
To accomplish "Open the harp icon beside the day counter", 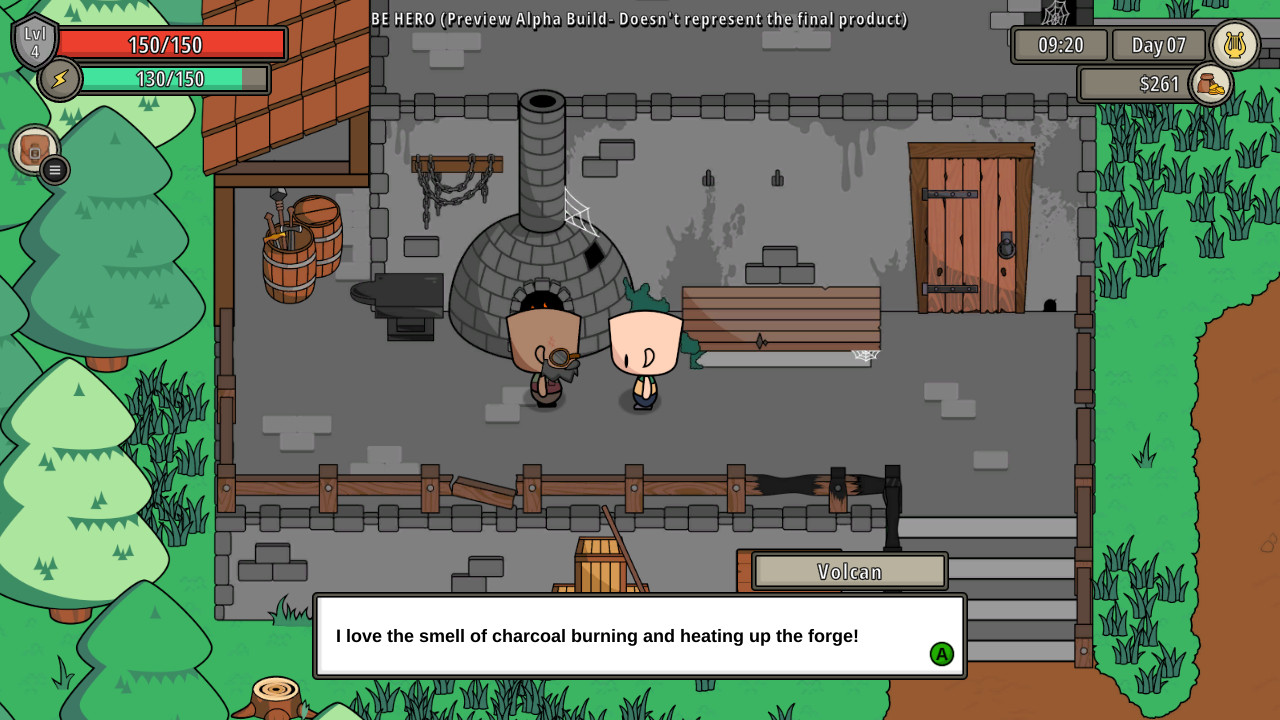I will 1234,45.
